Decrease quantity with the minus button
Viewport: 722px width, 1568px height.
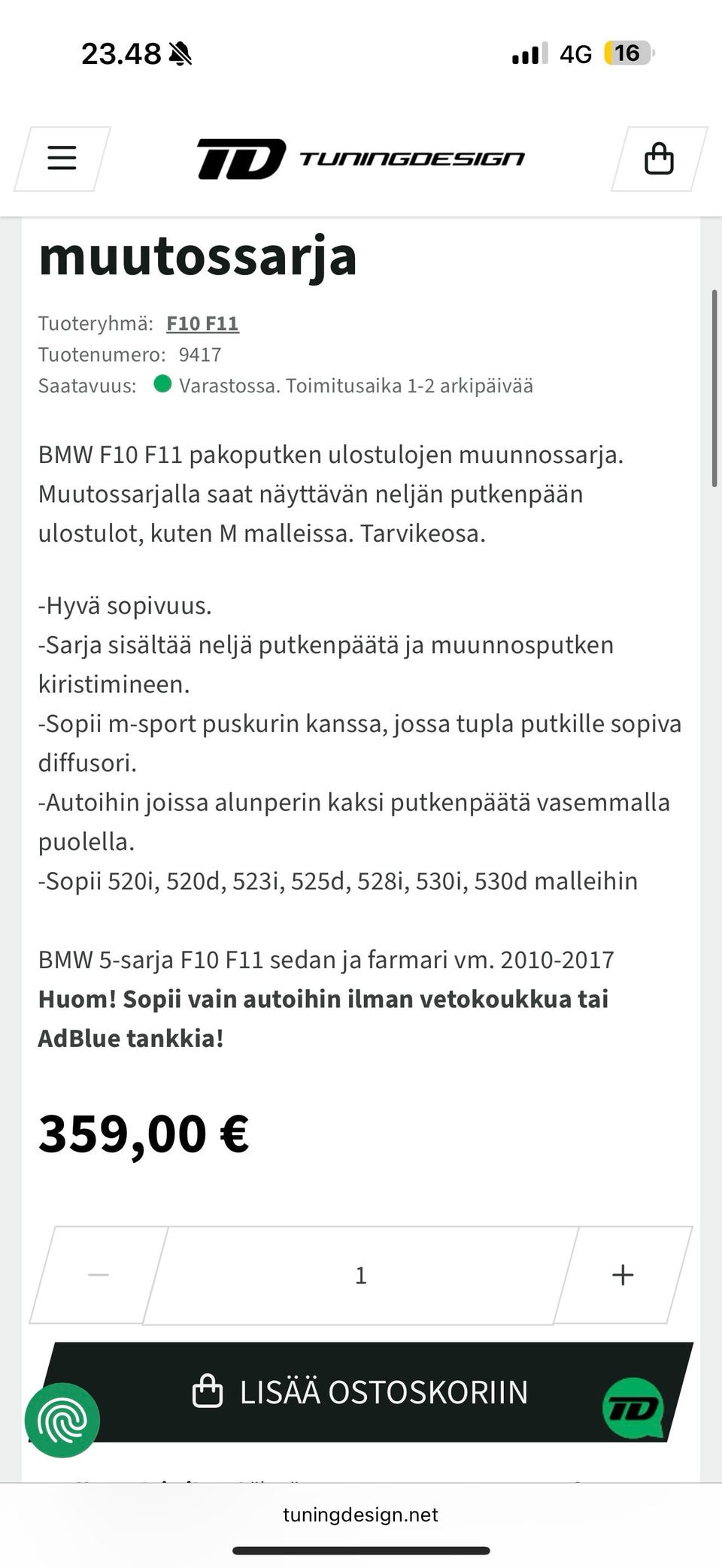(99, 1275)
